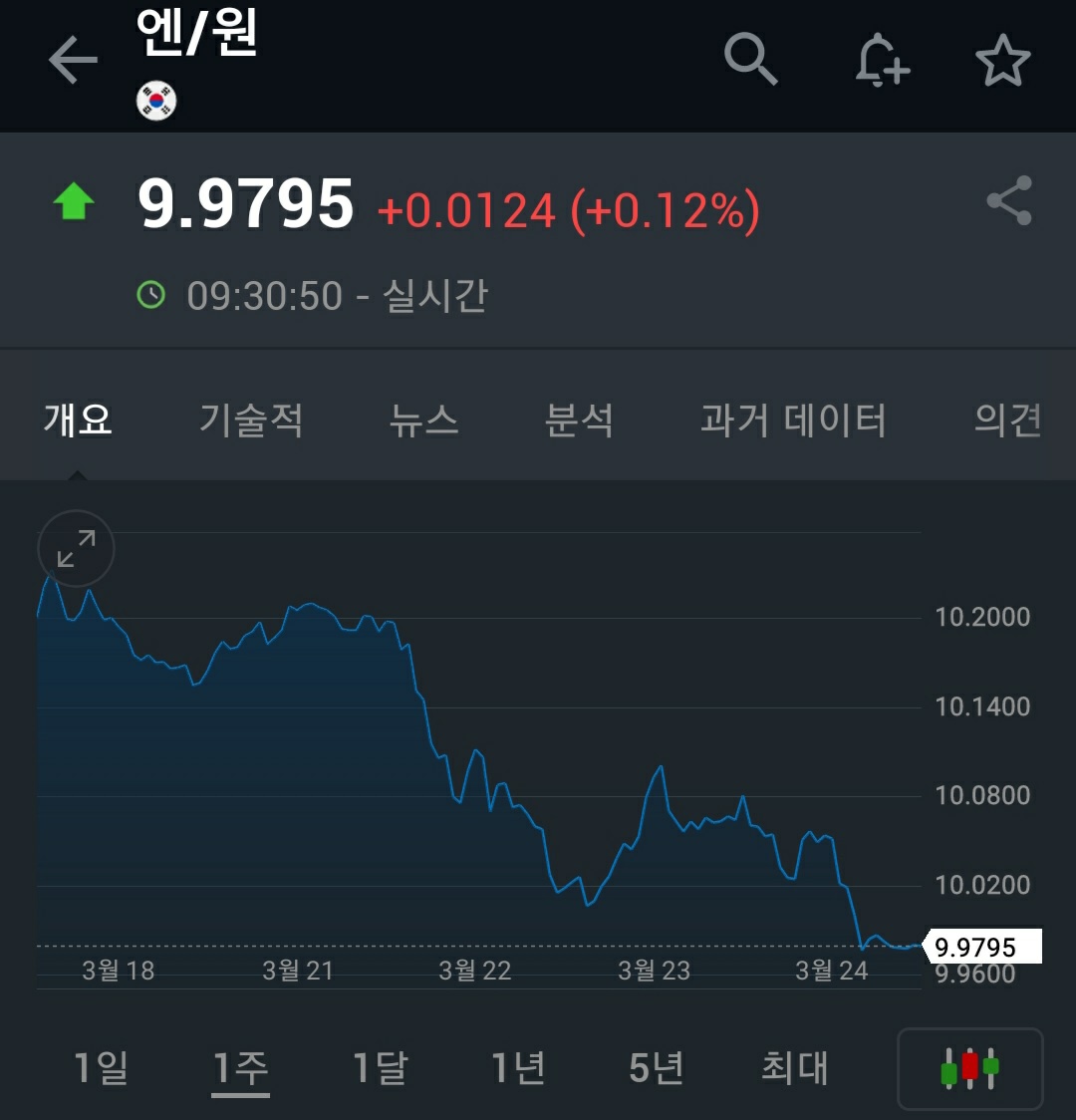The image size is (1076, 1120).
Task: Open the search magnifier
Action: 750,59
